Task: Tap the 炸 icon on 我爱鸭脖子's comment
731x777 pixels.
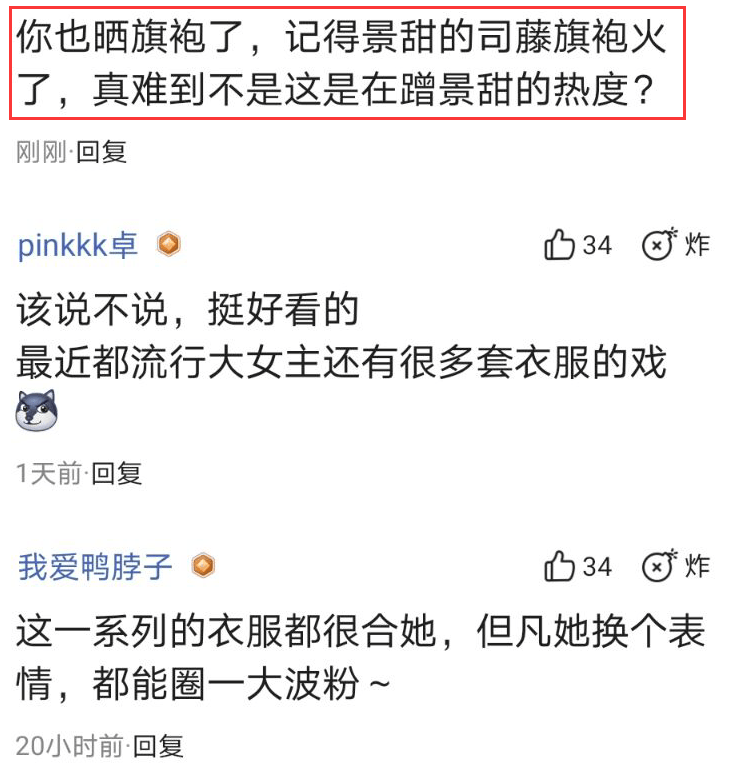Action: coord(658,567)
